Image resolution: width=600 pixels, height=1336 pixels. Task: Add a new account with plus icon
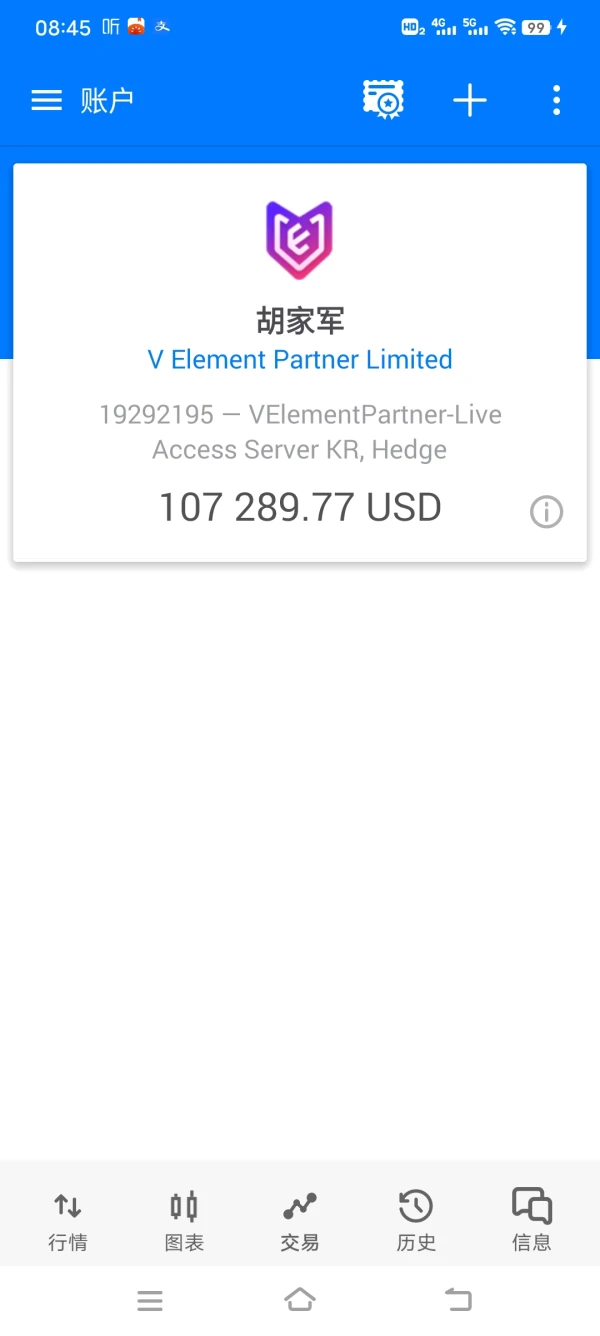pos(470,100)
